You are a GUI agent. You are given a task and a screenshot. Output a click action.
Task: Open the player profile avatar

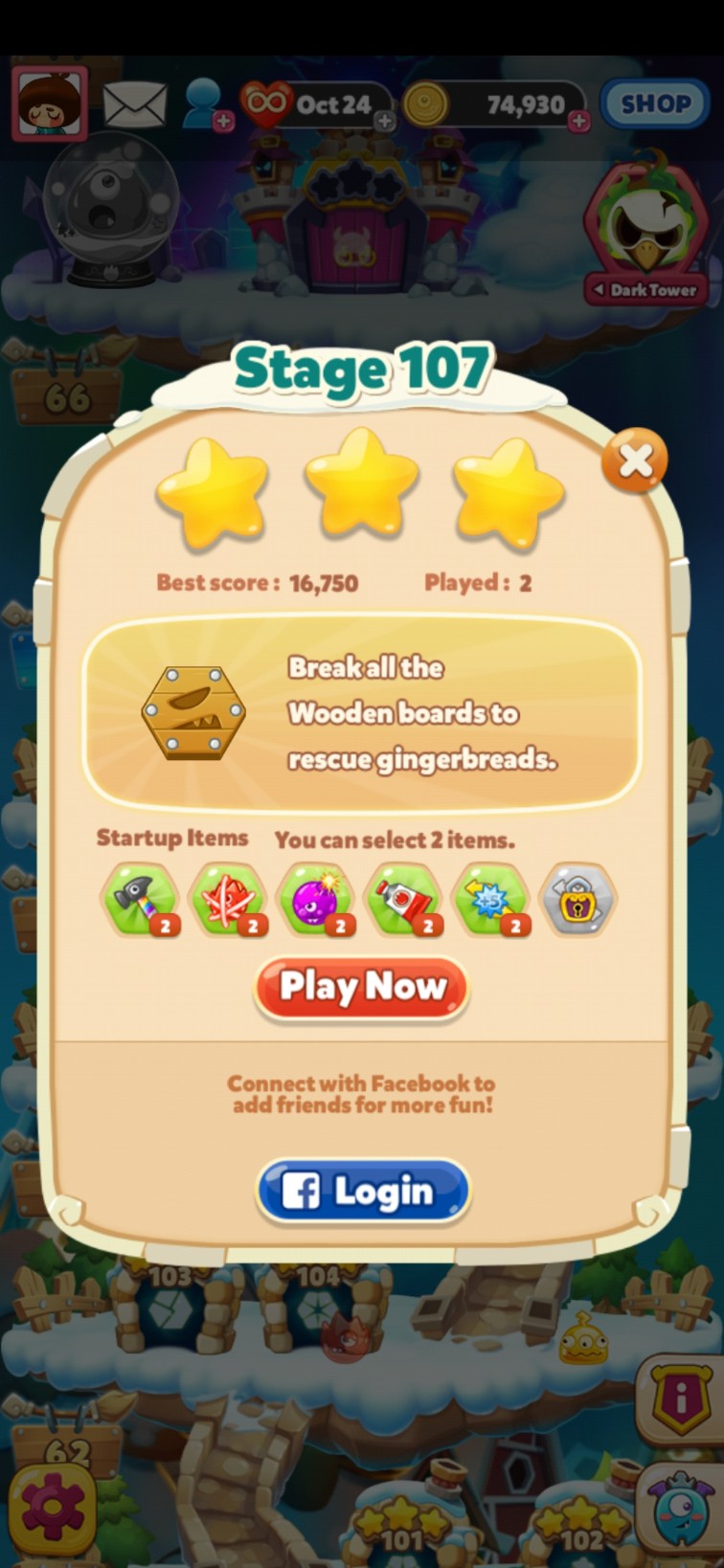click(50, 101)
